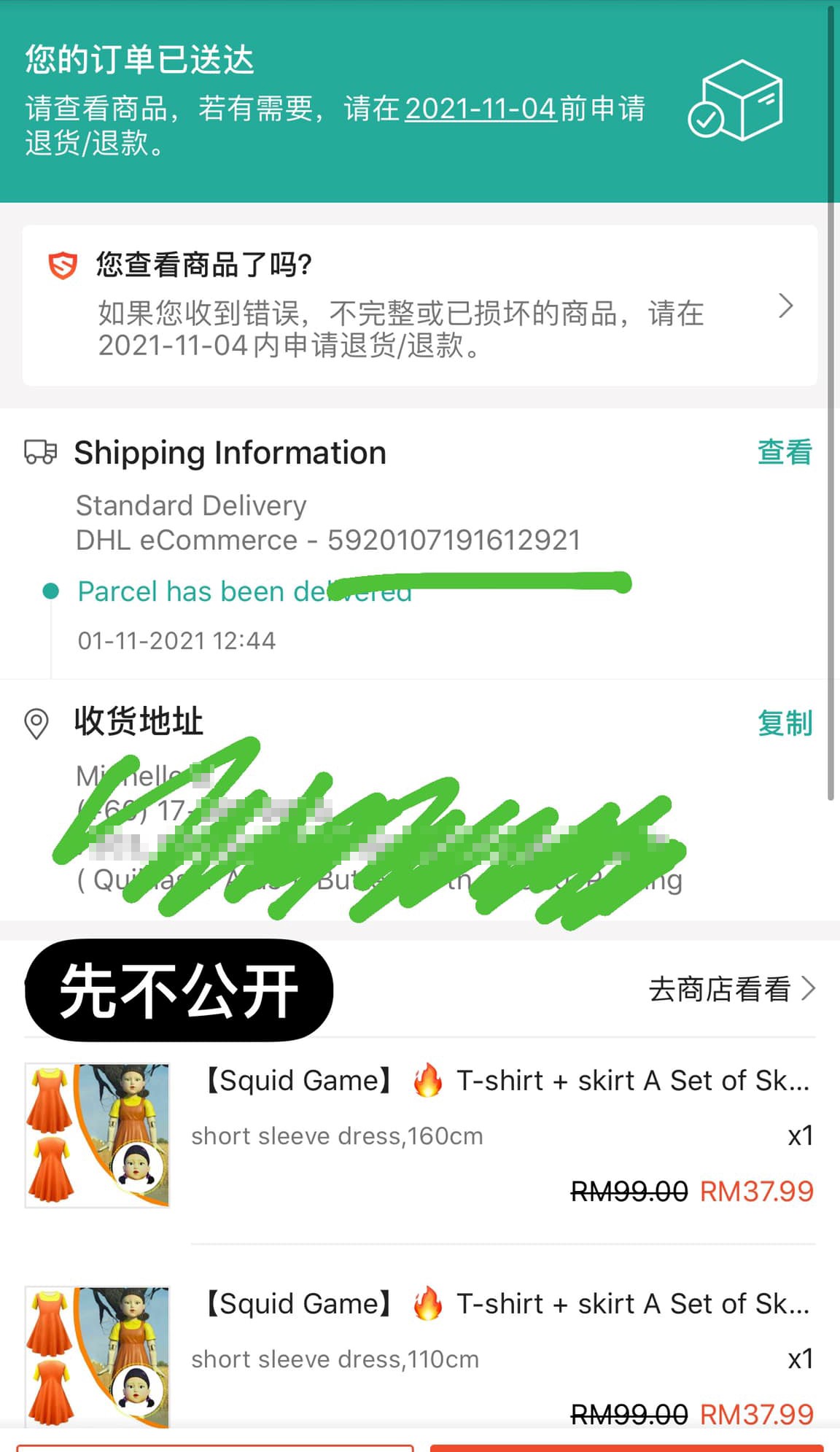Open the 您查看商品了吗 return/refund card
This screenshot has height=1452, width=840.
click(419, 306)
